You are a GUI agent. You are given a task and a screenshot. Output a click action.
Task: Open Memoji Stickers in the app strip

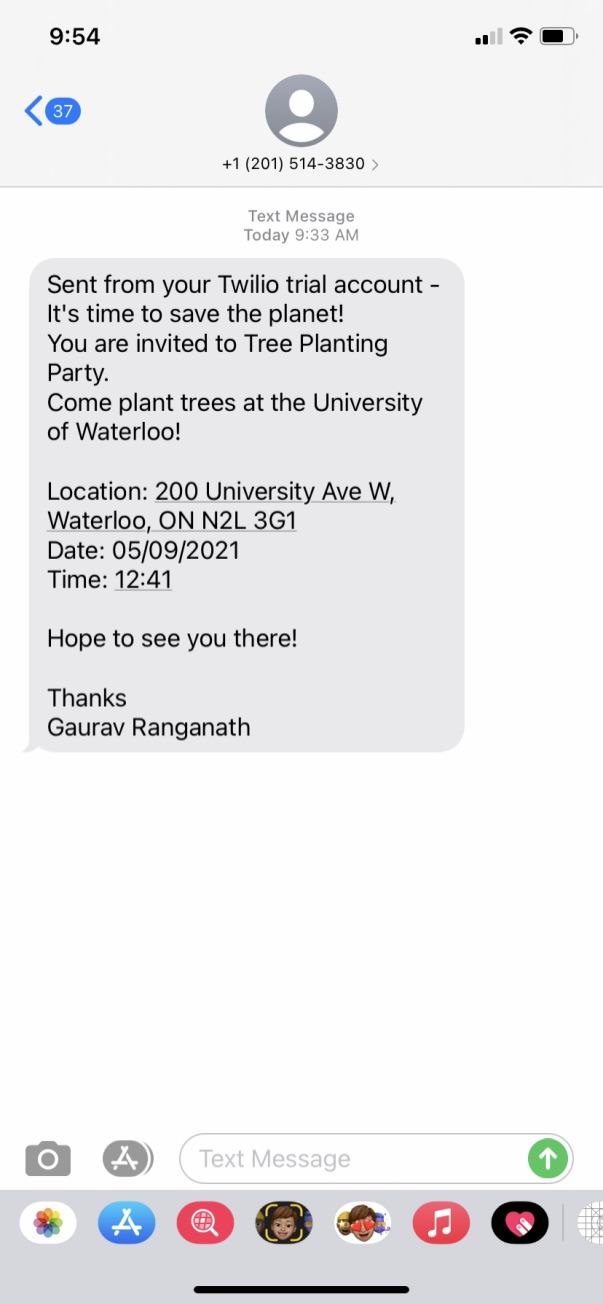point(362,1222)
